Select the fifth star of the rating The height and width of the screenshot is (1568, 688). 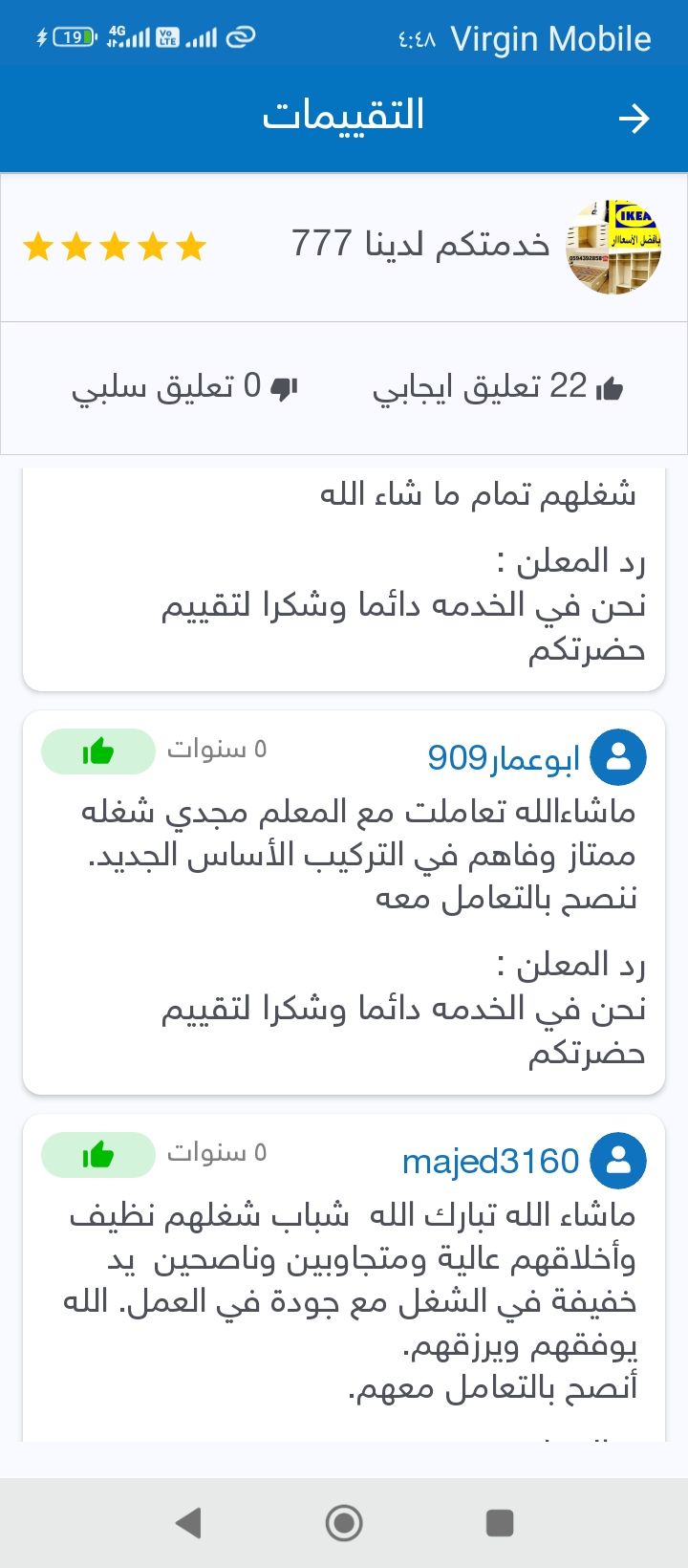(x=192, y=247)
